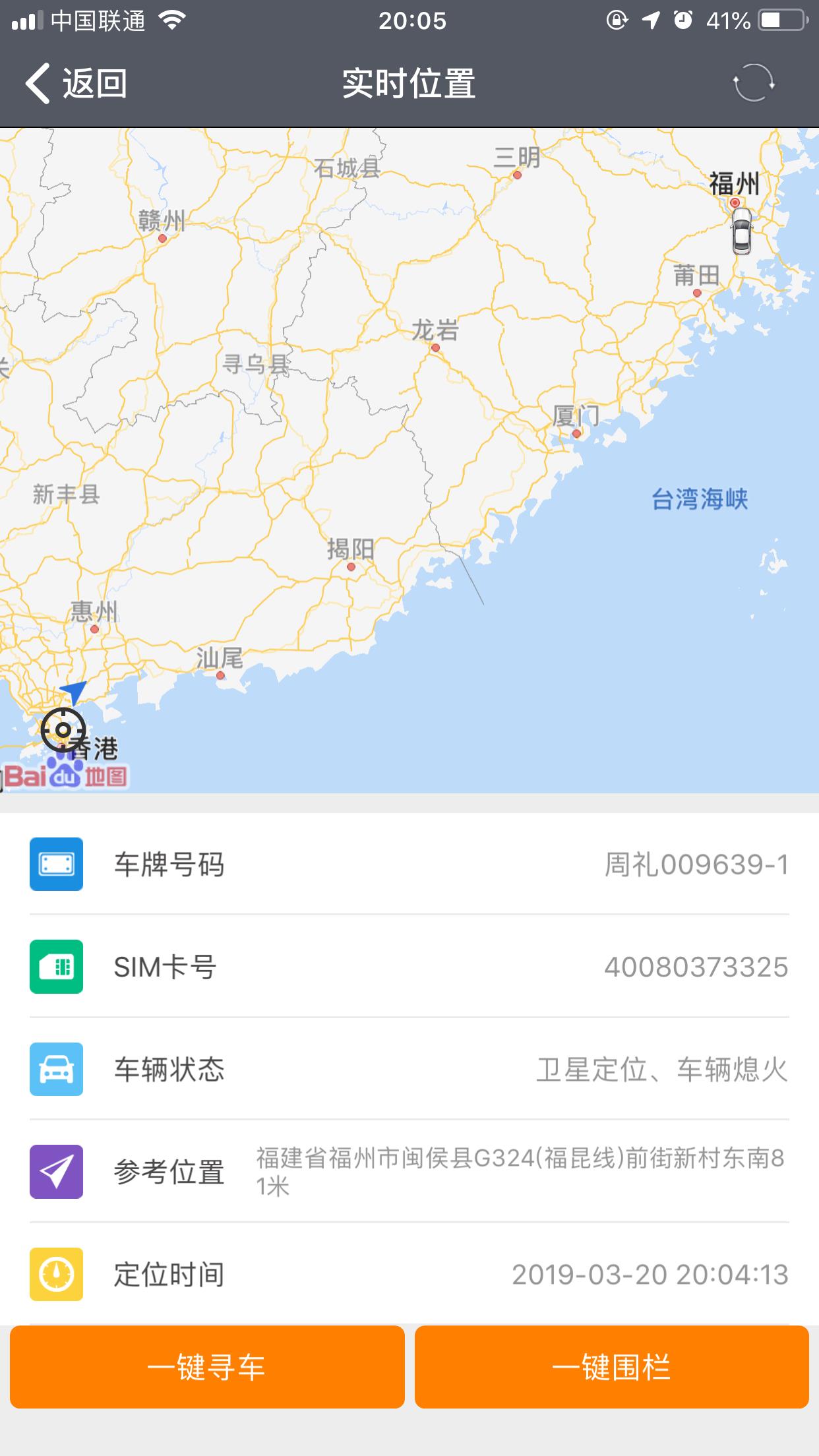Tap the car marker near 福州
819x1456 pixels.
click(741, 231)
